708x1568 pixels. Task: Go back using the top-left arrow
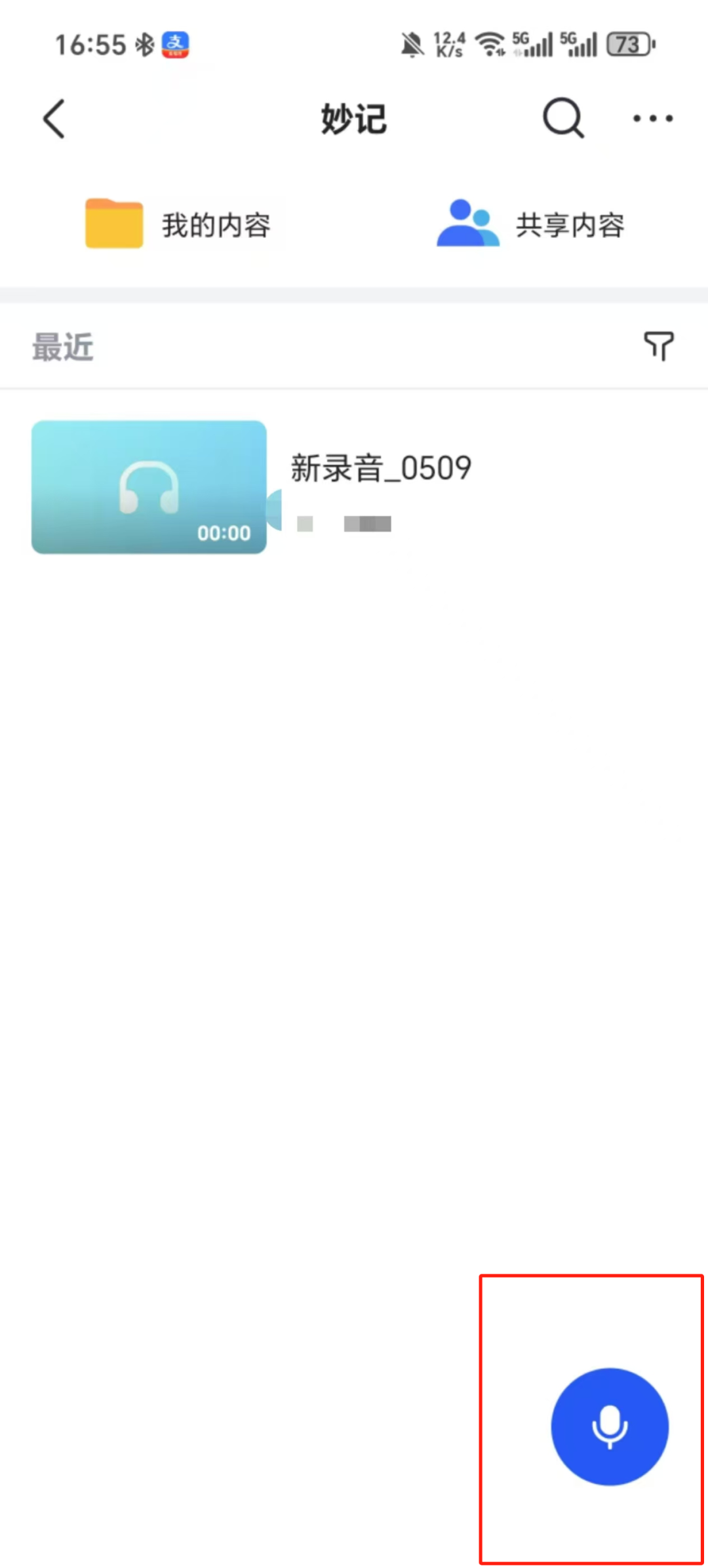click(54, 119)
